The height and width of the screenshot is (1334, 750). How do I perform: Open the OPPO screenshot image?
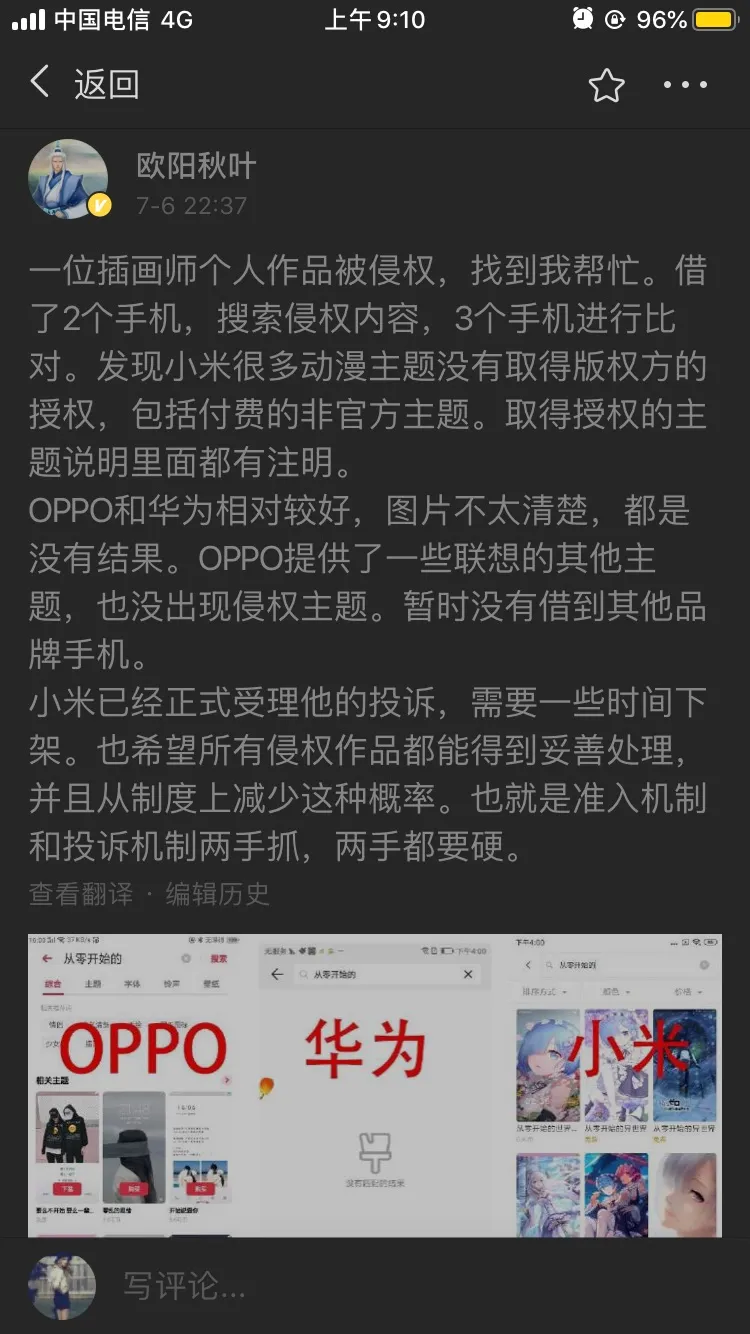click(x=143, y=1085)
